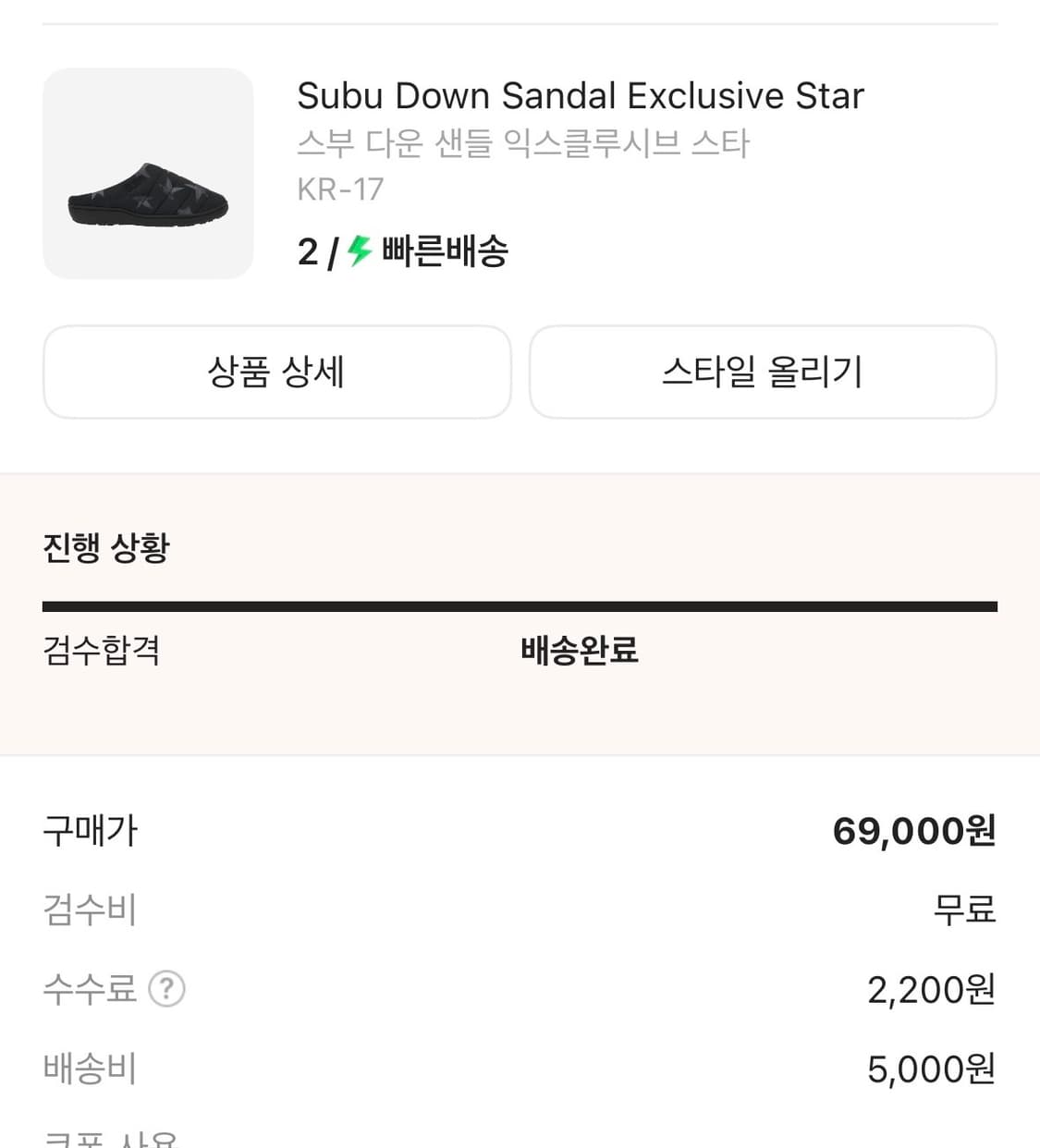Select the product name Subu Down Sandal Exclusive Star

click(x=581, y=95)
